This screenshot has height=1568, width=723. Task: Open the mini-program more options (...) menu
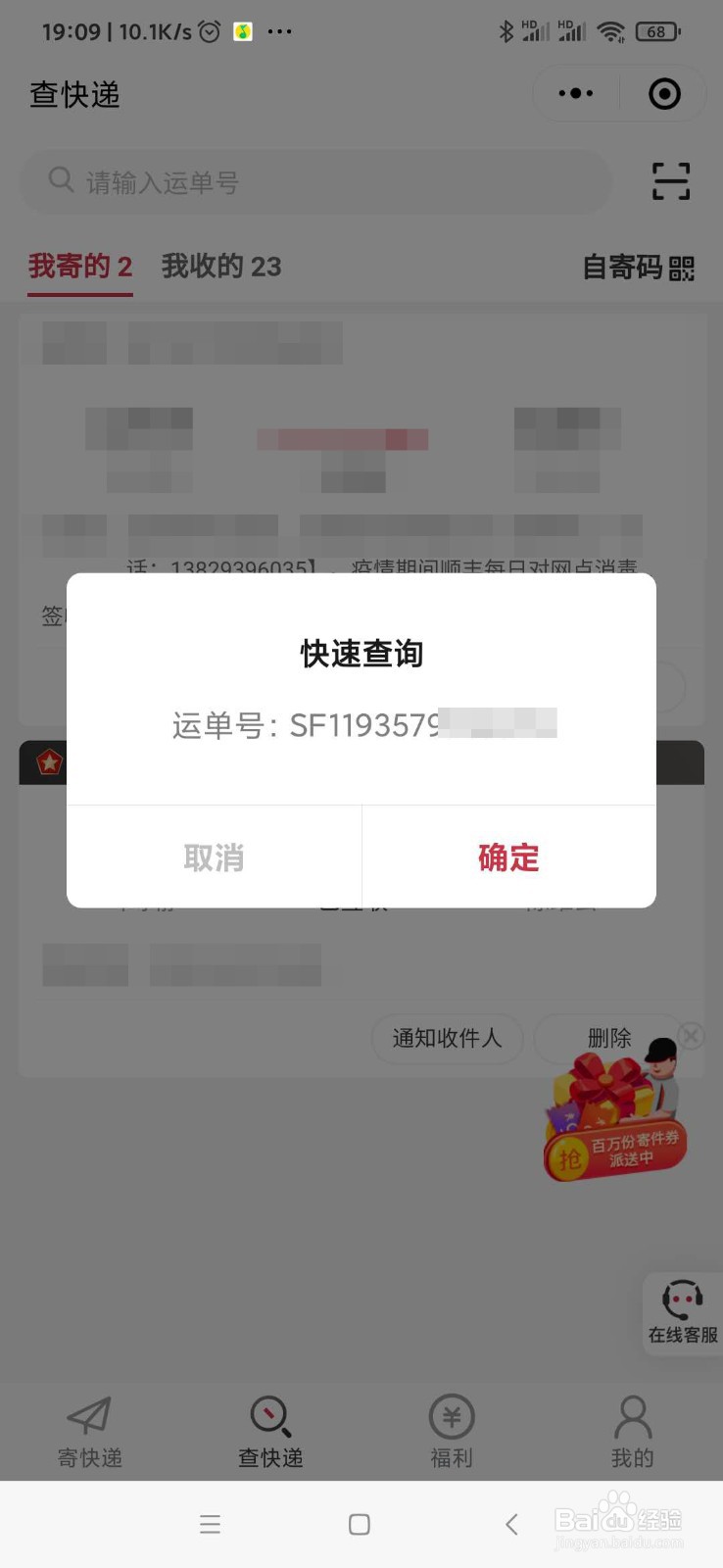(575, 93)
